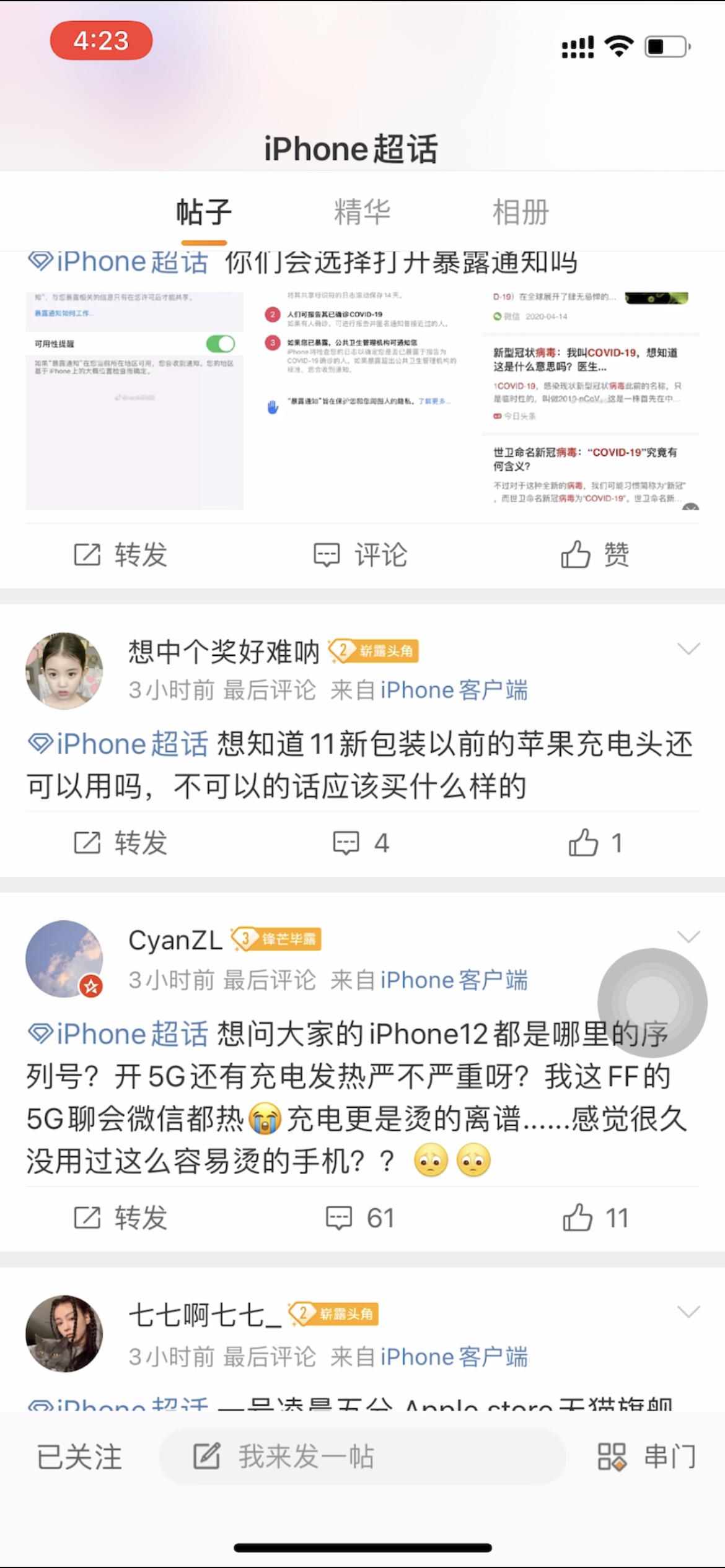Comment on the 暴露通知 post
The width and height of the screenshot is (725, 1568).
coord(361,554)
